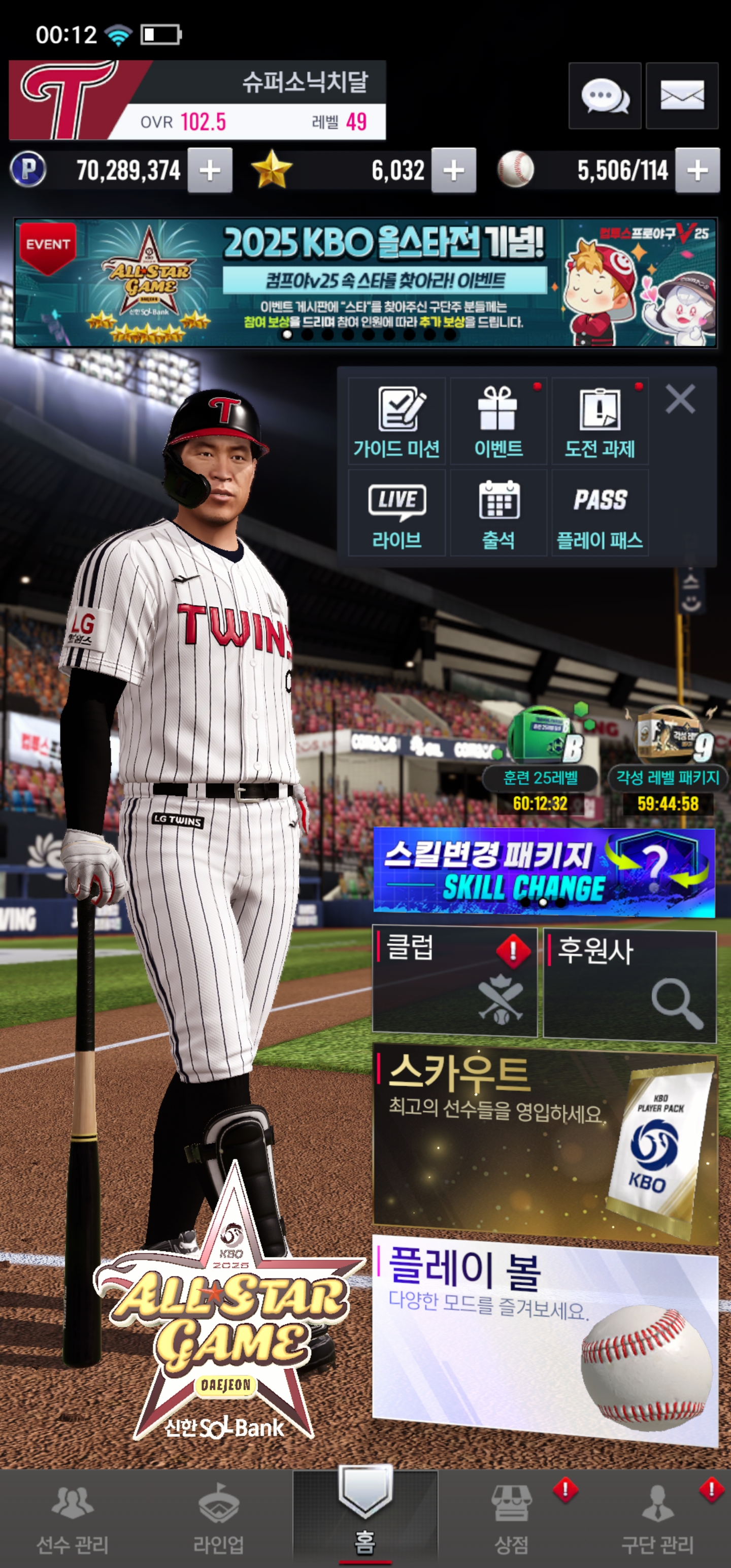Screen dimensions: 731x1568
Task: Enter 플레이 볼 game modes
Action: [x=544, y=1339]
